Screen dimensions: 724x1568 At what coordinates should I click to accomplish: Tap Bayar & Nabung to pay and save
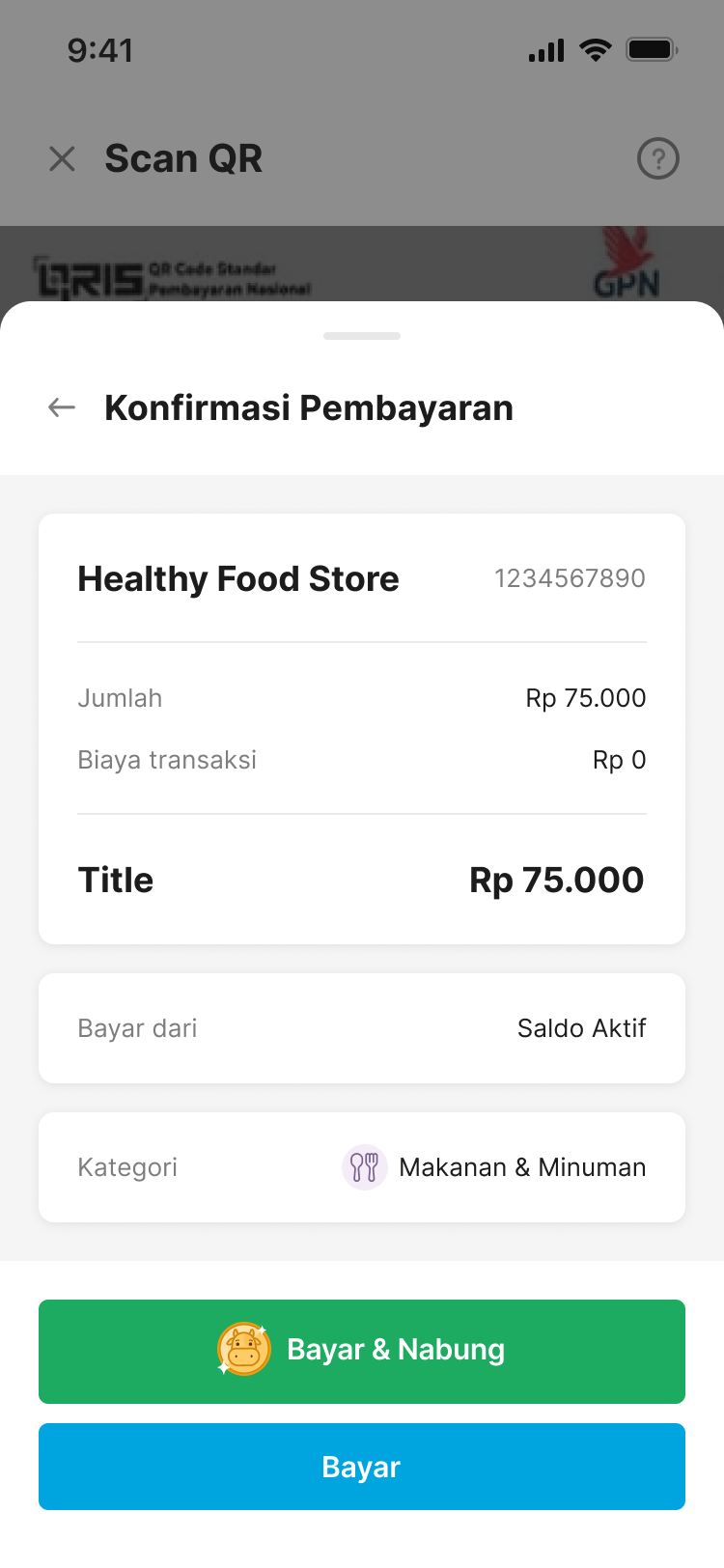361,1351
